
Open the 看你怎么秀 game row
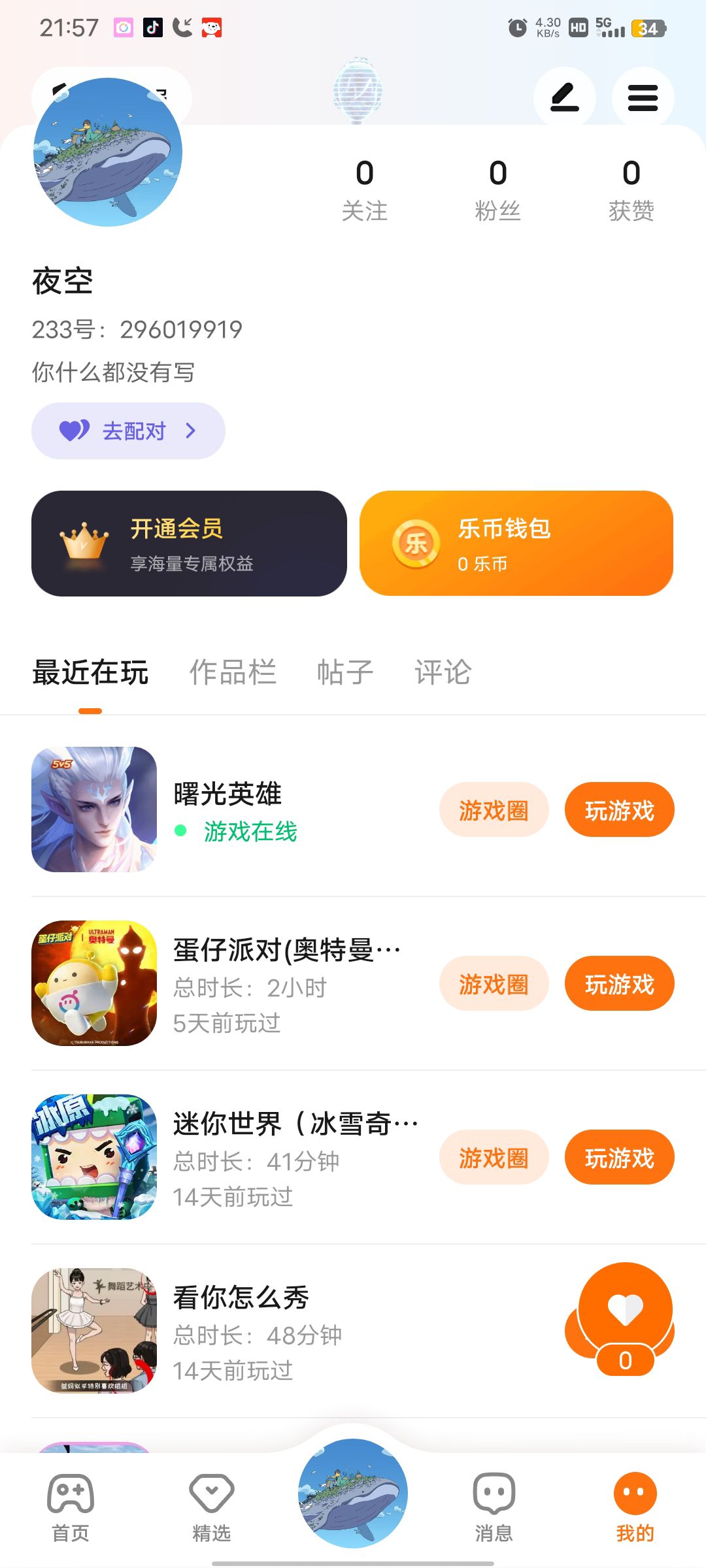tap(261, 1331)
